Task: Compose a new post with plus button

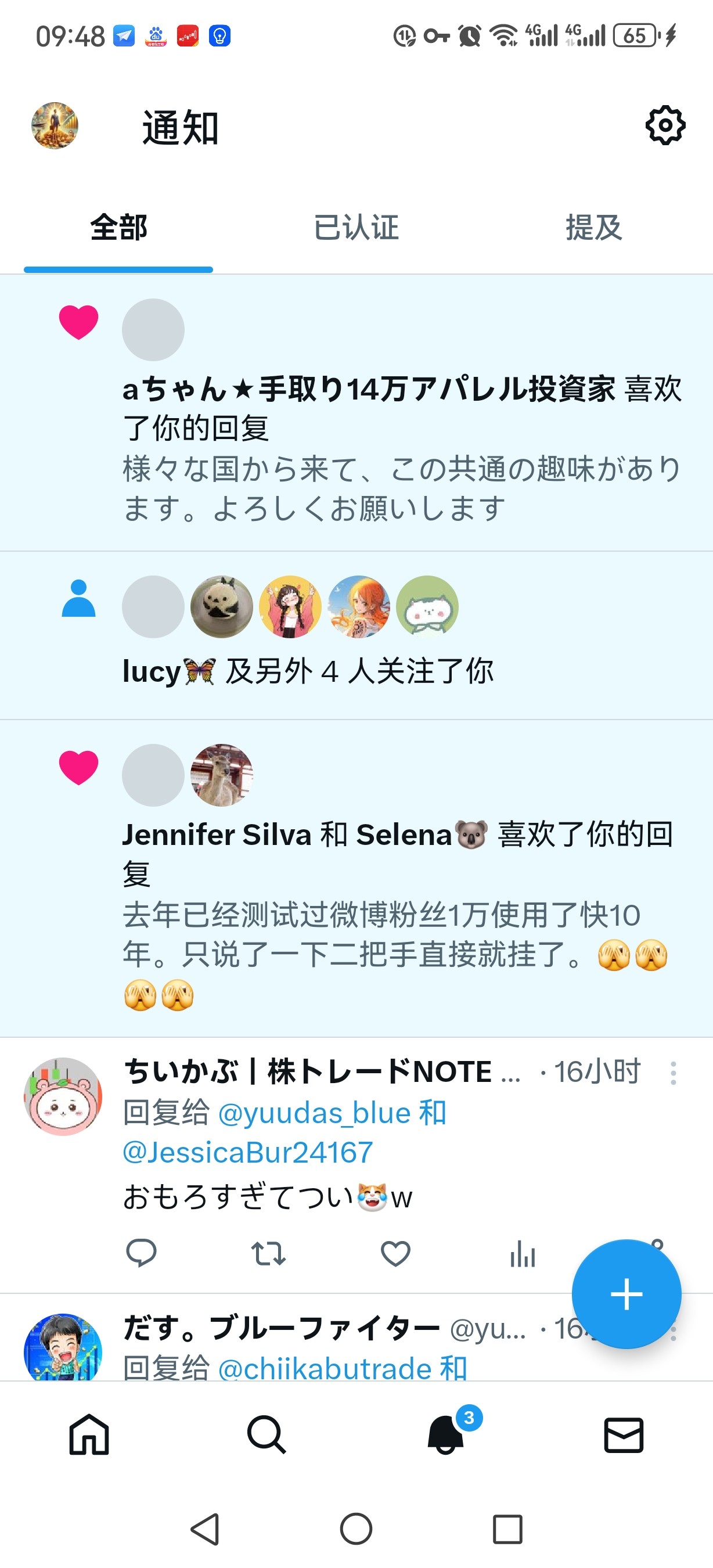Action: coord(626,1293)
